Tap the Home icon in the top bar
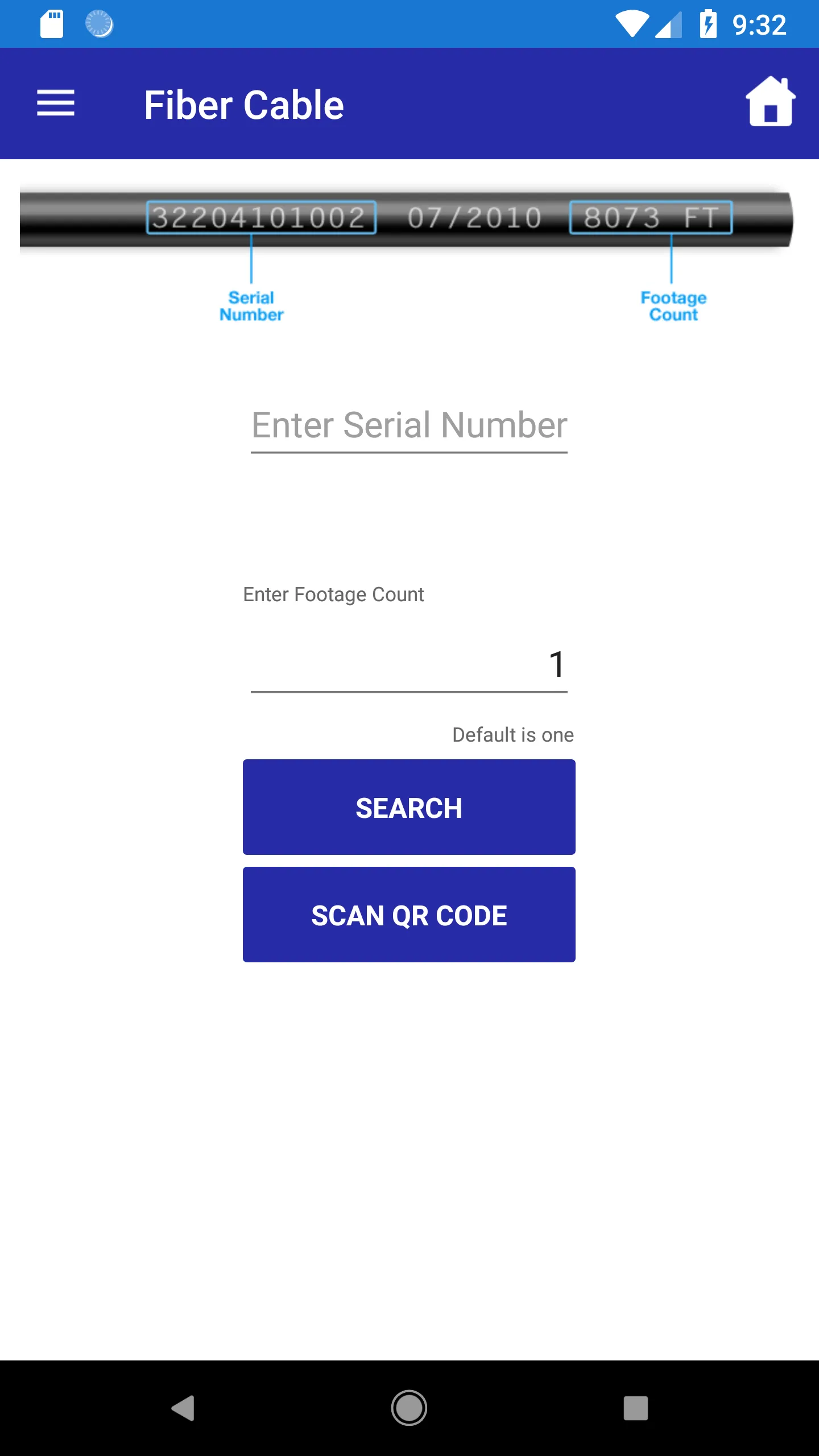 (x=771, y=104)
